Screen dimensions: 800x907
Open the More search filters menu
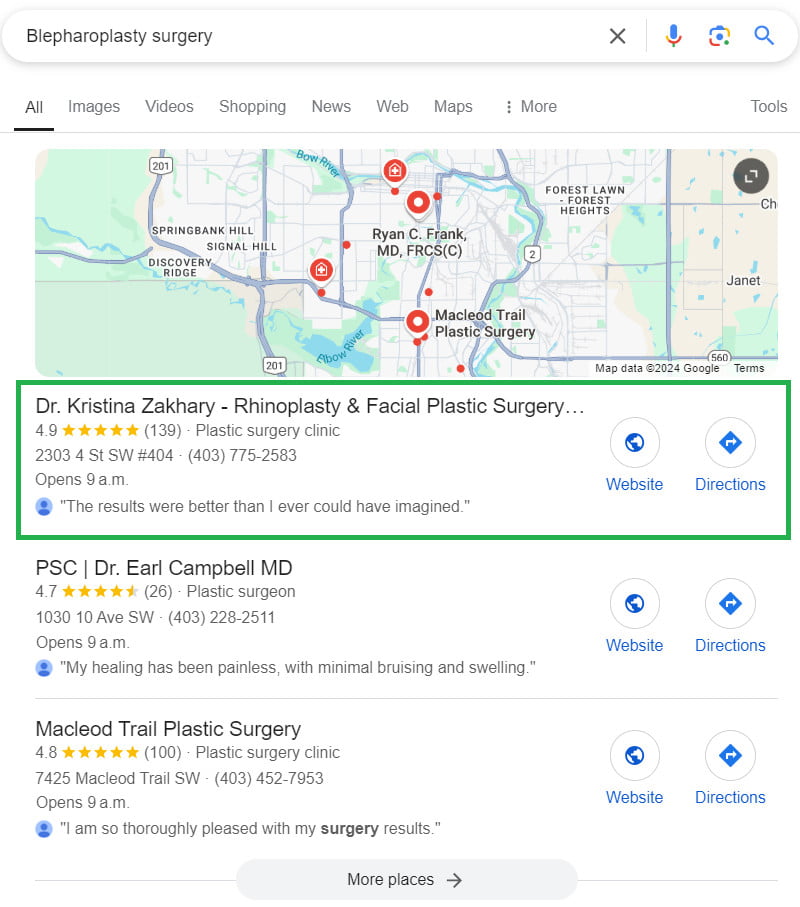pyautogui.click(x=530, y=106)
